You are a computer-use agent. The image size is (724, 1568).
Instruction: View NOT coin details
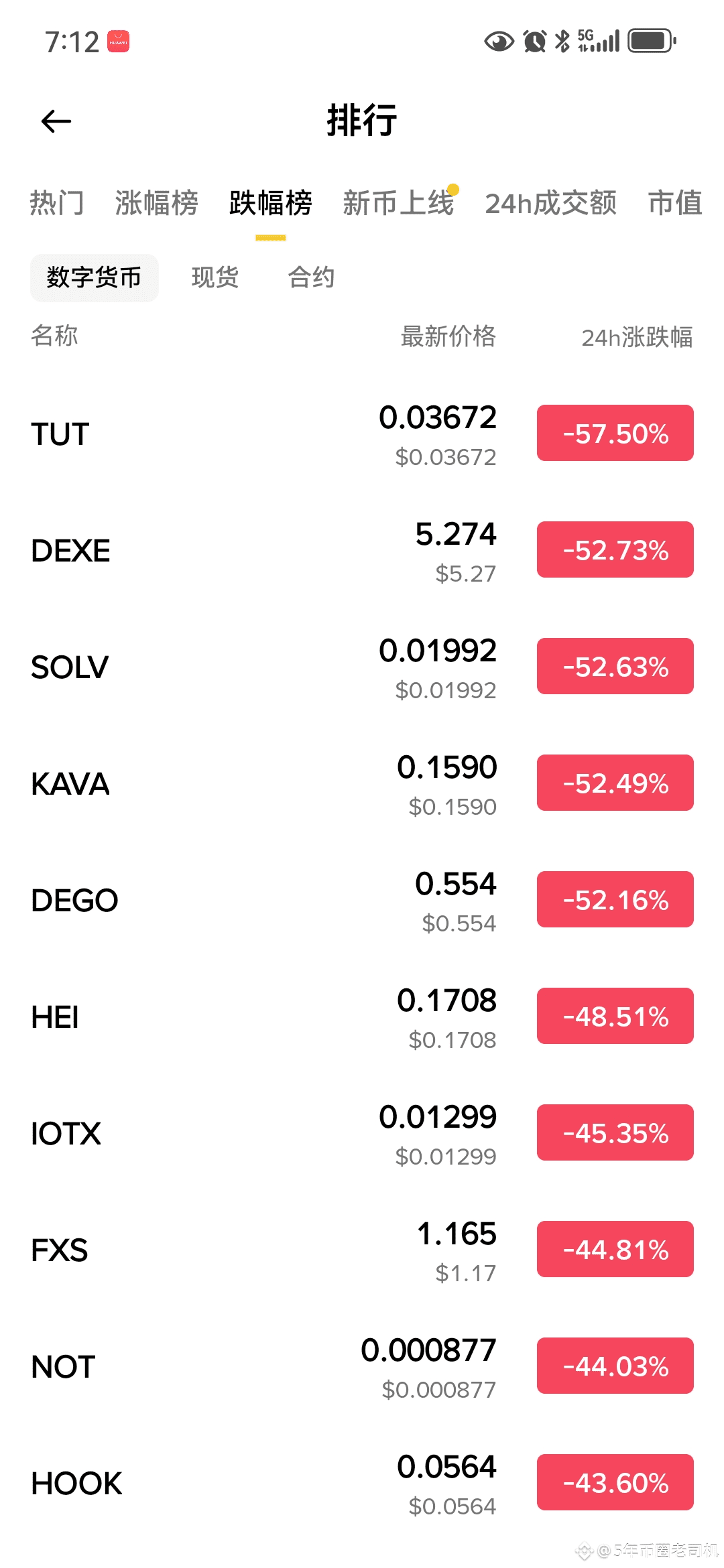click(268, 1366)
